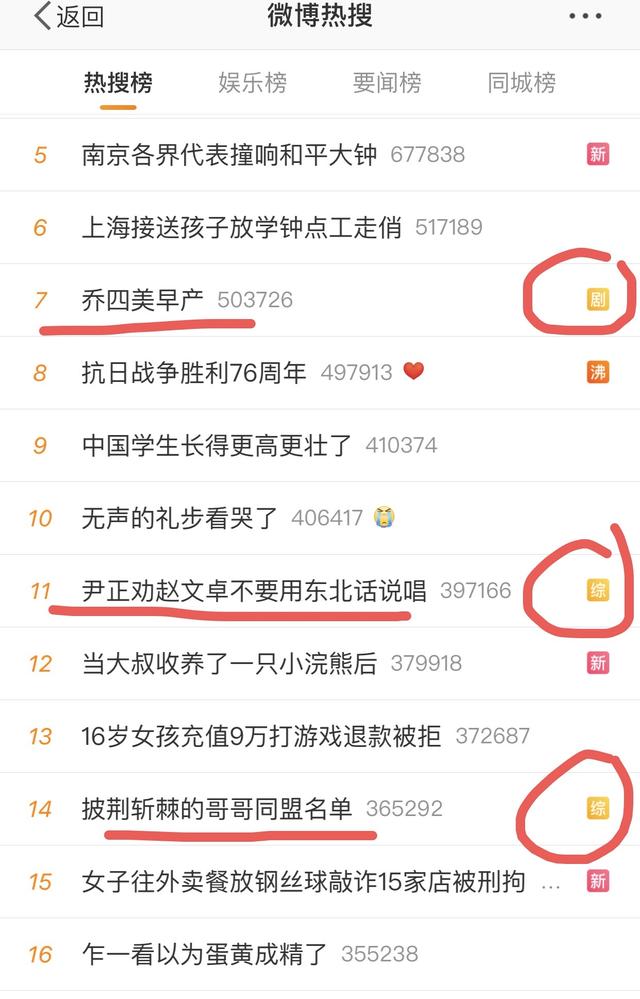Image resolution: width=640 pixels, height=999 pixels.
Task: Open topic 上海接送孩子放学钟点工走俏
Action: pos(242,227)
